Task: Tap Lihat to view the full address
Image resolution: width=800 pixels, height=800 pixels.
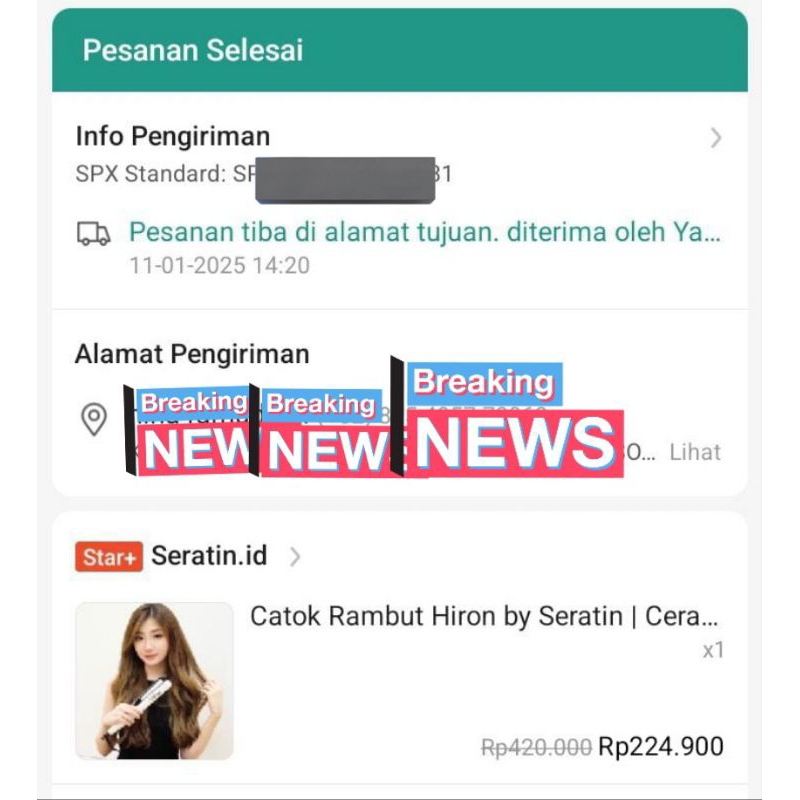Action: (x=694, y=452)
